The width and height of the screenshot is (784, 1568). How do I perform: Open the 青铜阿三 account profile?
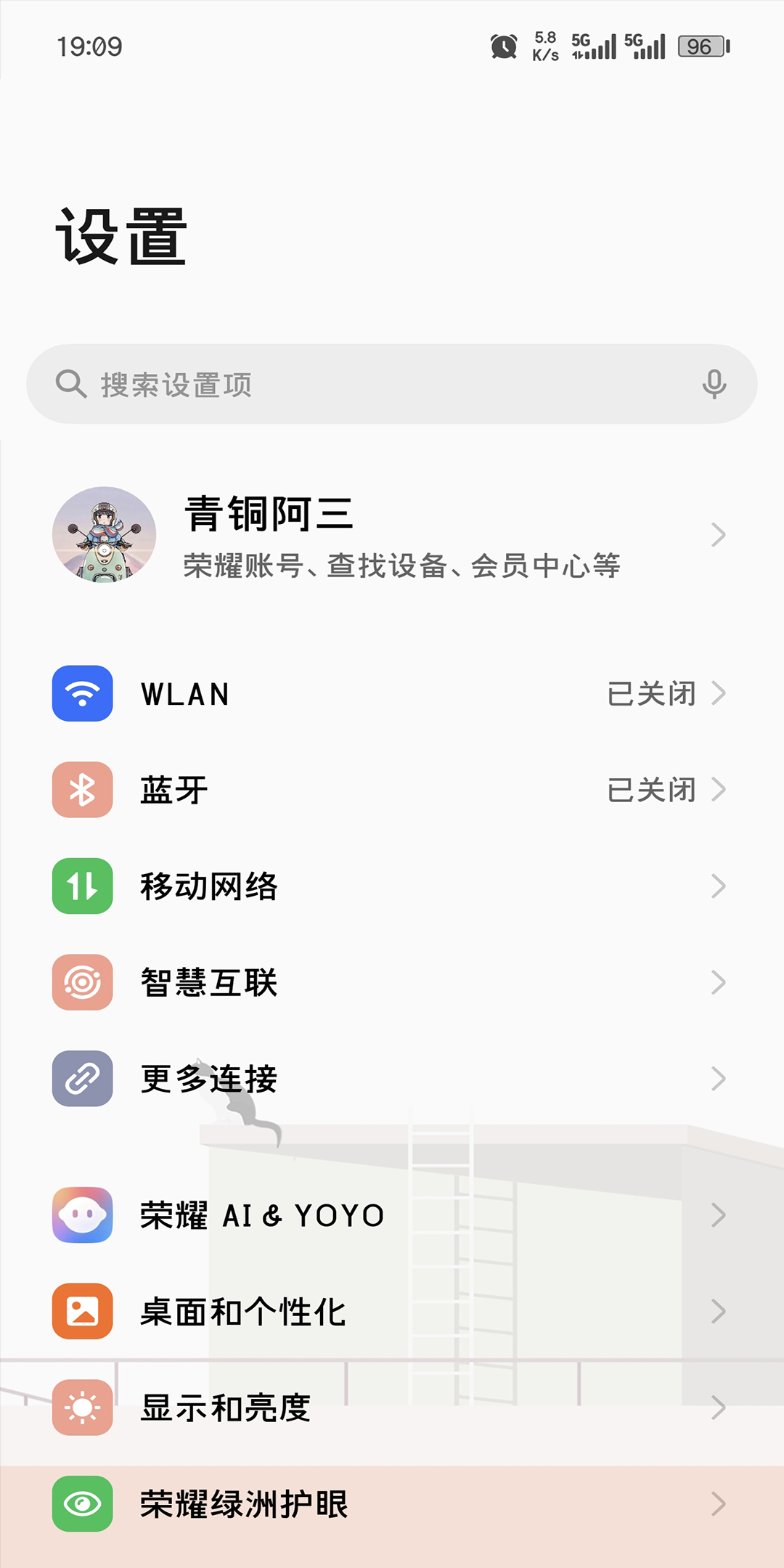[392, 535]
